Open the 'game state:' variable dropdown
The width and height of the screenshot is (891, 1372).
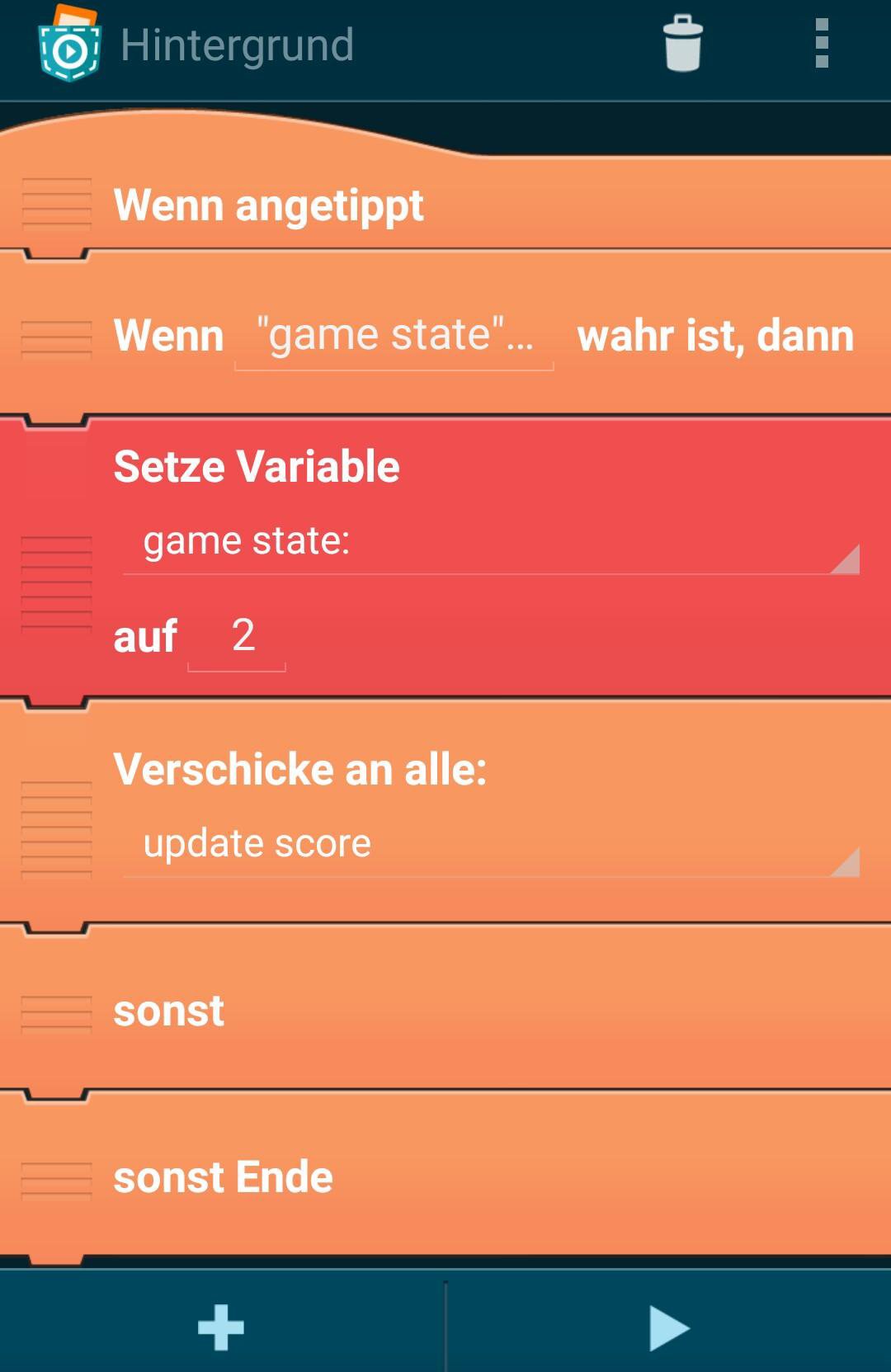pyautogui.click(x=491, y=542)
